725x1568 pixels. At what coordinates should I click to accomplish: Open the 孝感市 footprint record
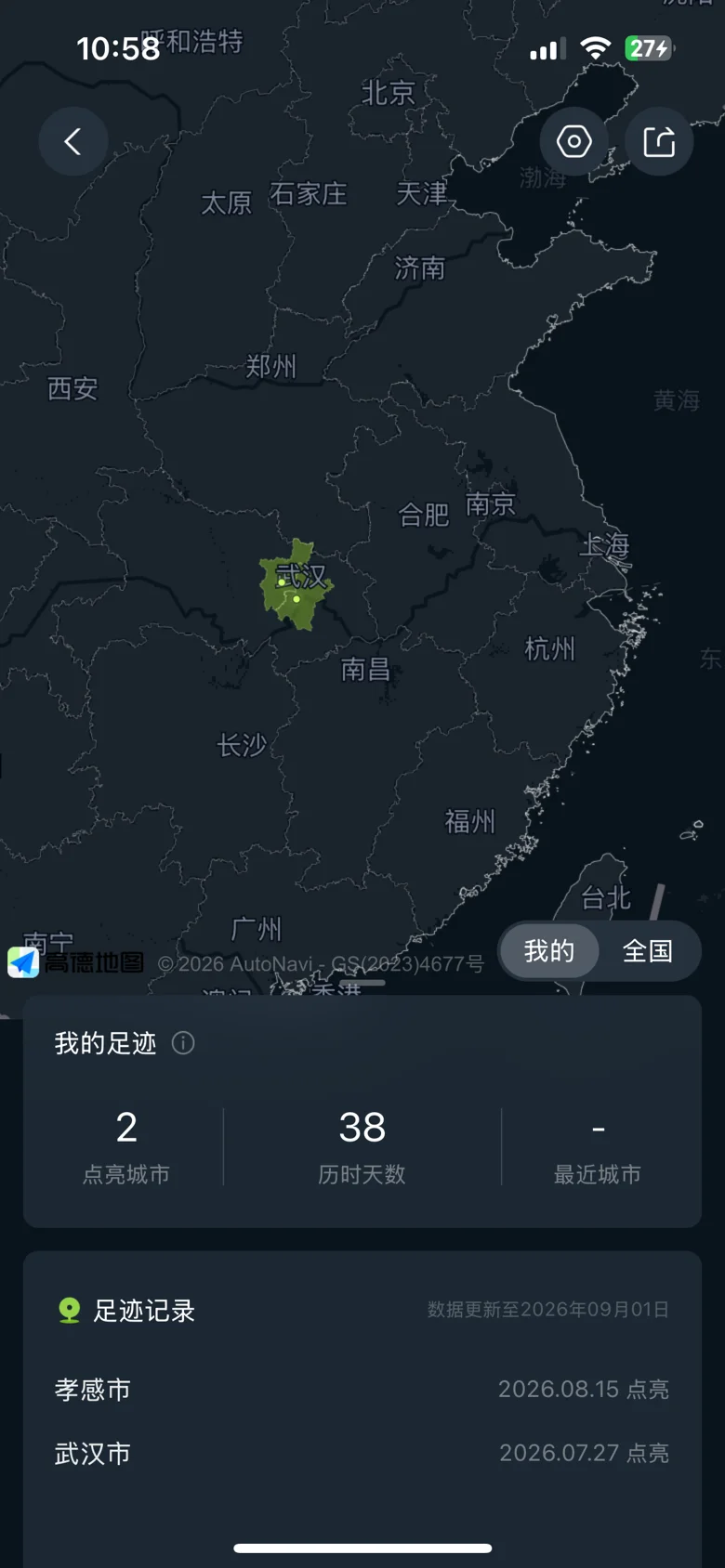pos(362,1390)
